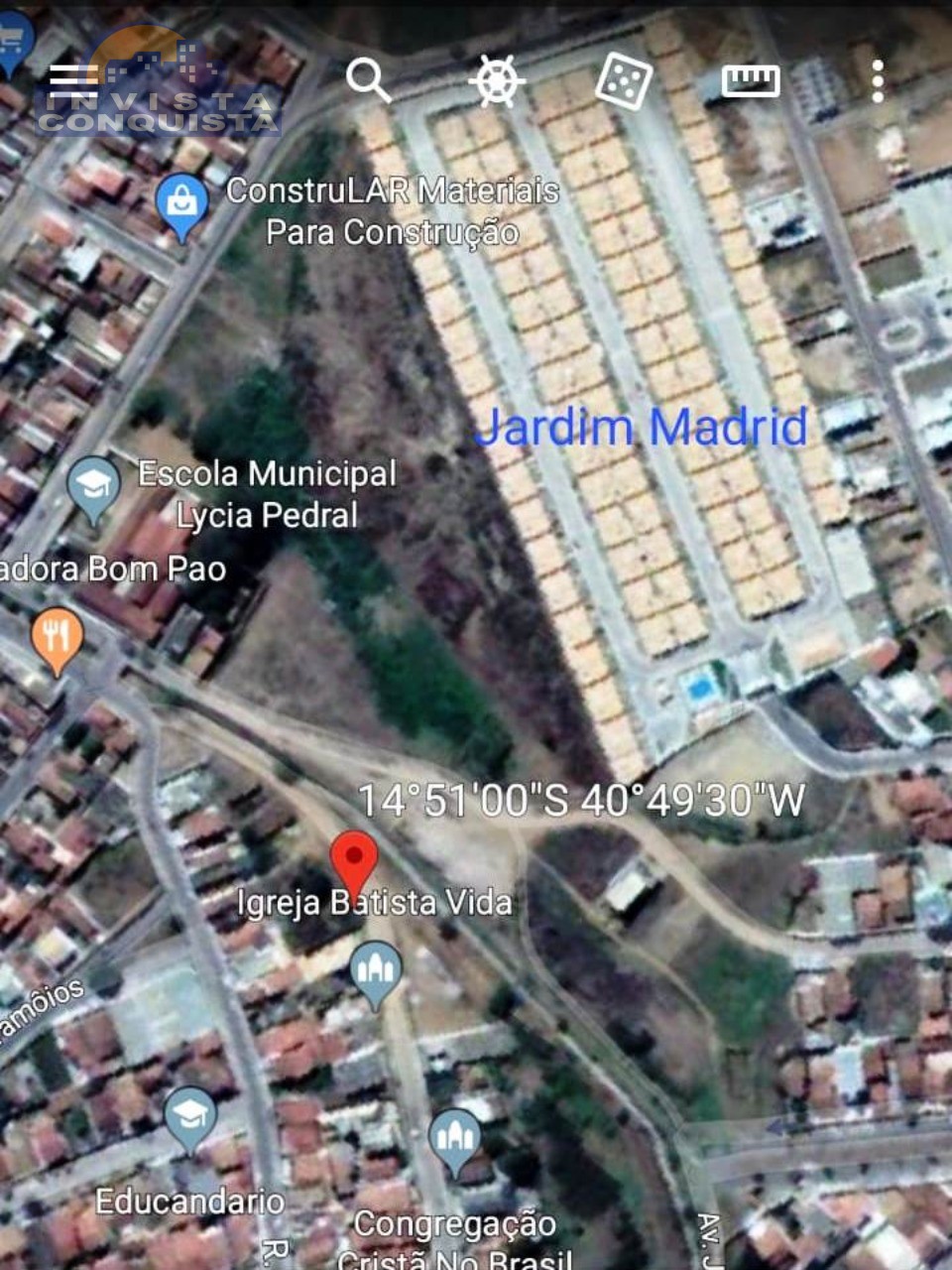The width and height of the screenshot is (952, 1270).
Task: Select the Voyager ship-wheel icon
Action: 495,79
